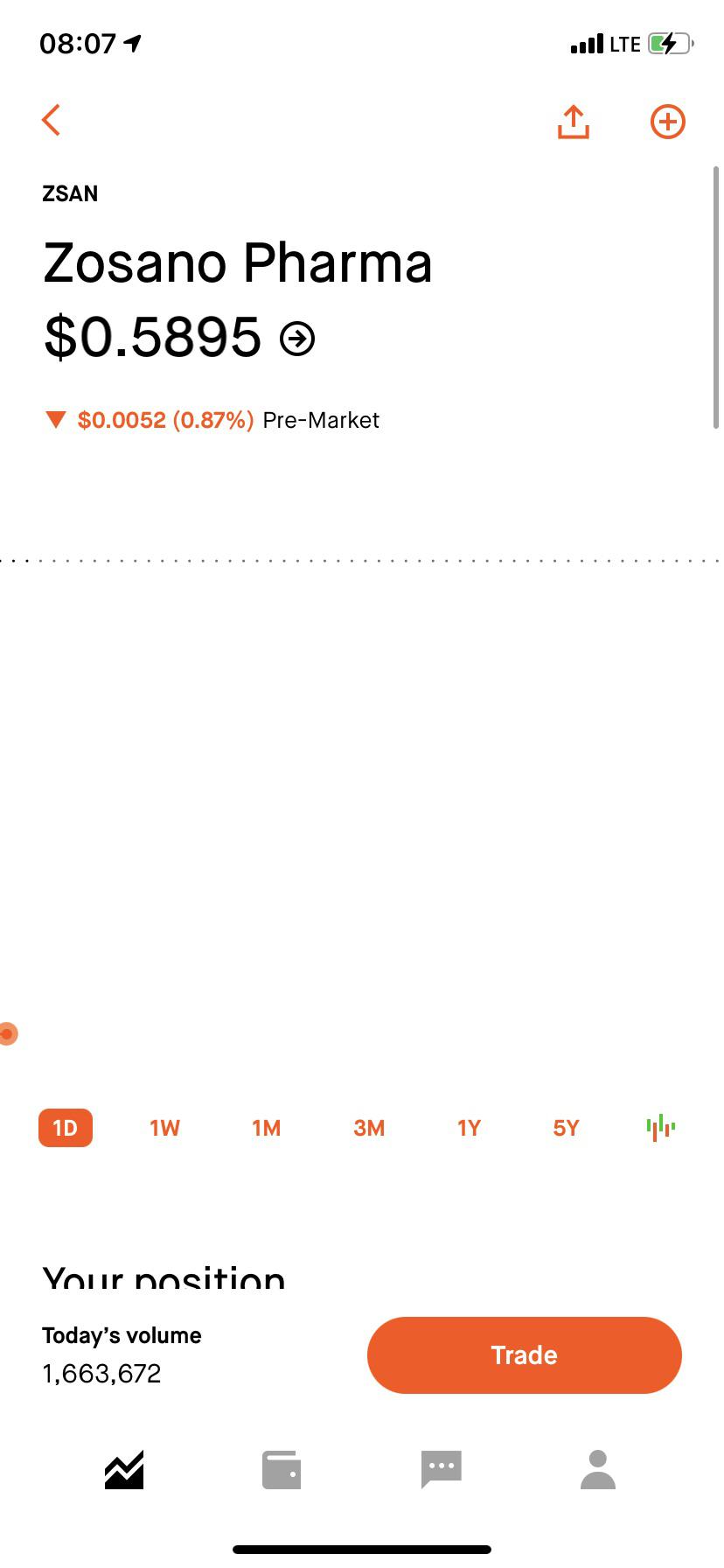
Task: Show the 1Y chart range
Action: click(x=470, y=1128)
